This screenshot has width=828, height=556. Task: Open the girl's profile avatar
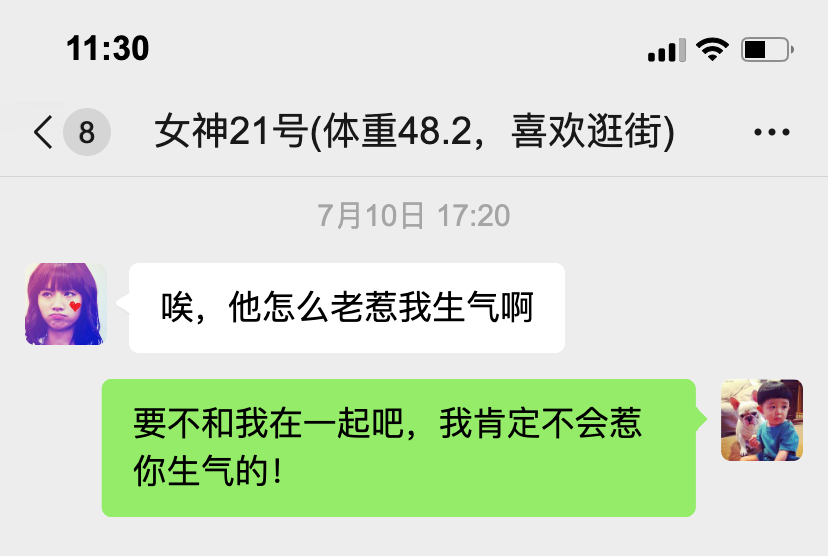coord(66,304)
